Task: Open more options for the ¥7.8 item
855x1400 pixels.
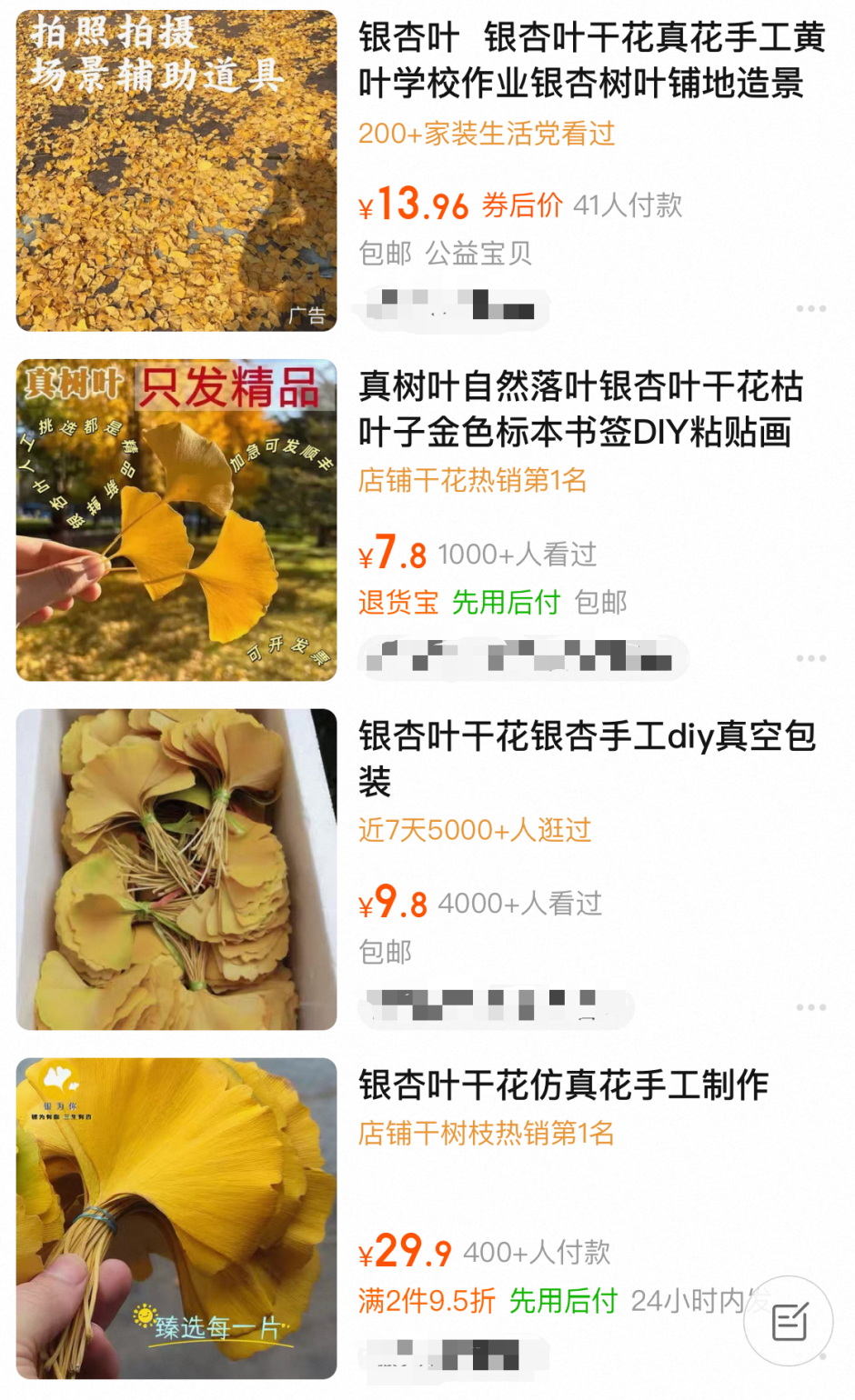Action: 810,658
